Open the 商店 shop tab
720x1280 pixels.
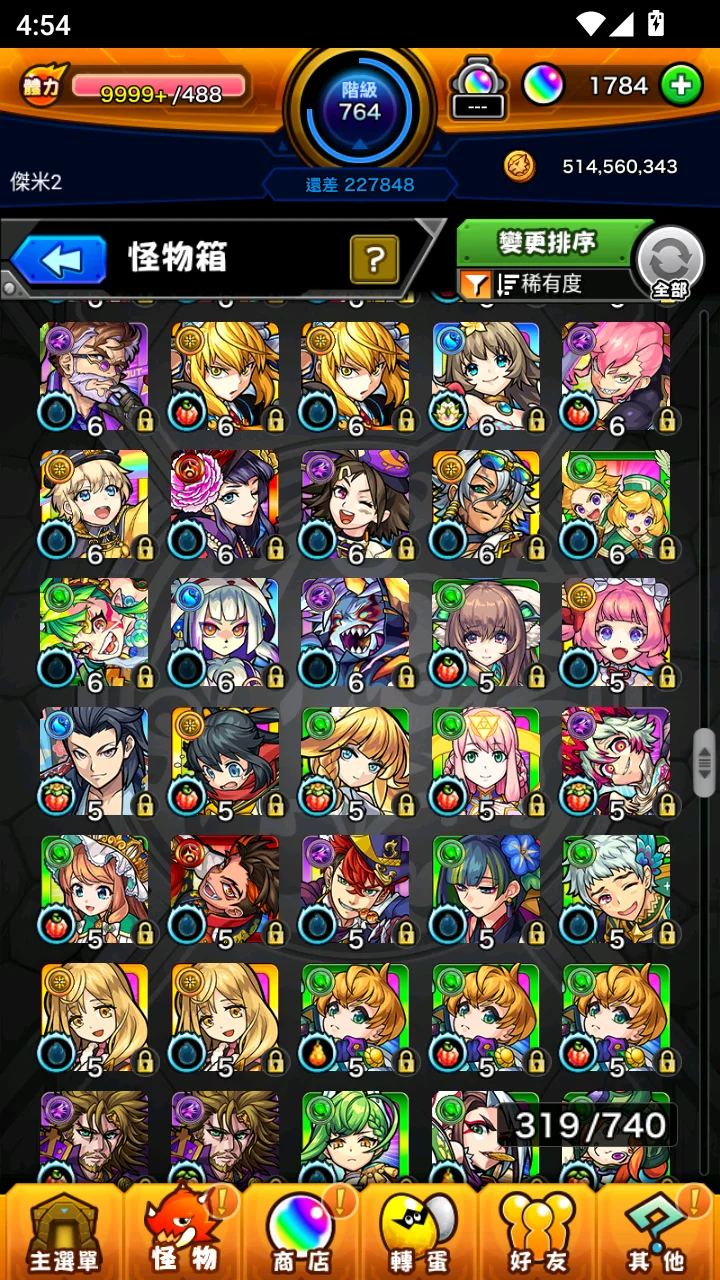pyautogui.click(x=301, y=1232)
